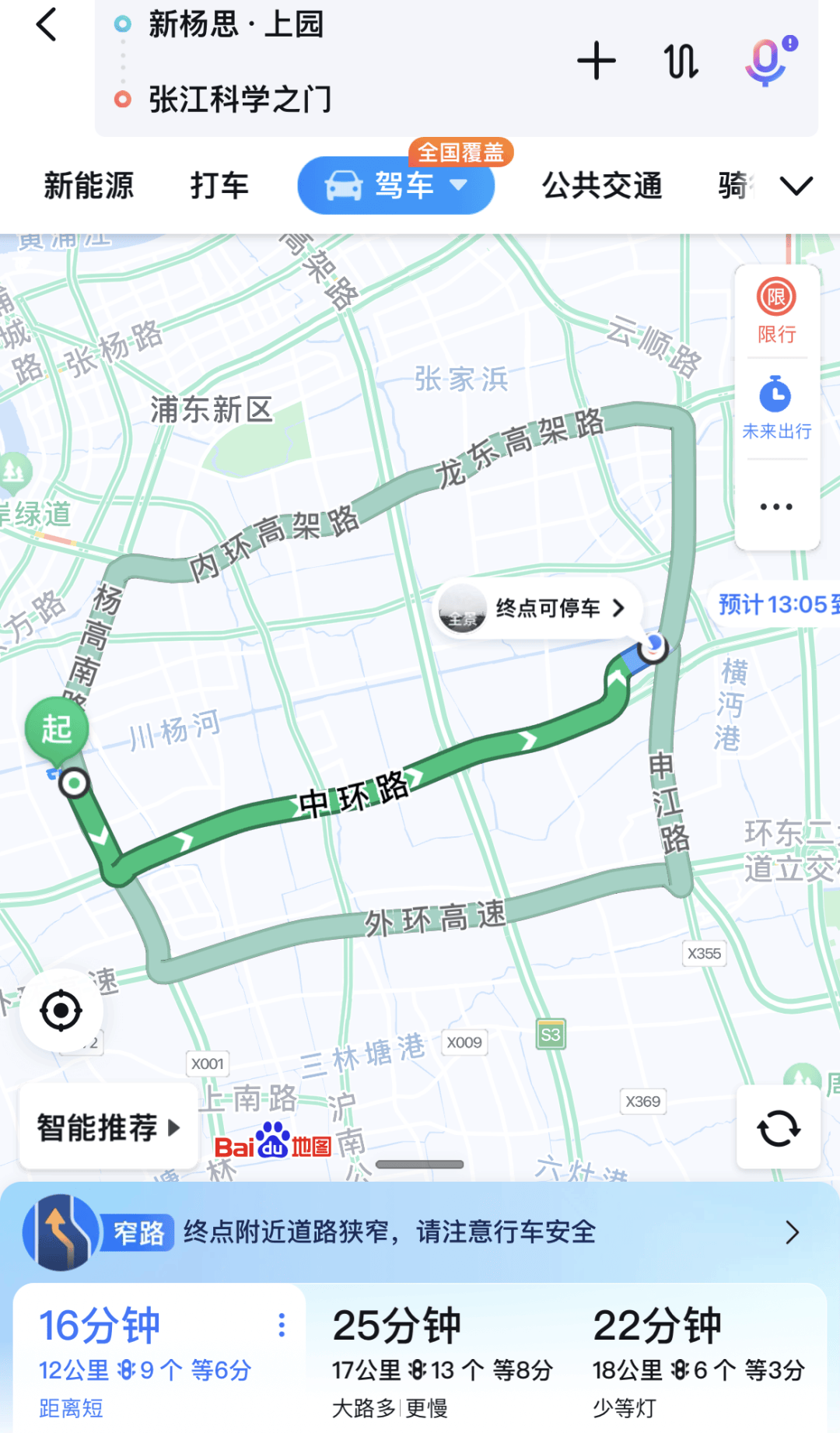Open 驾车 mode dropdown
This screenshot has height=1433, width=840.
coord(396,185)
